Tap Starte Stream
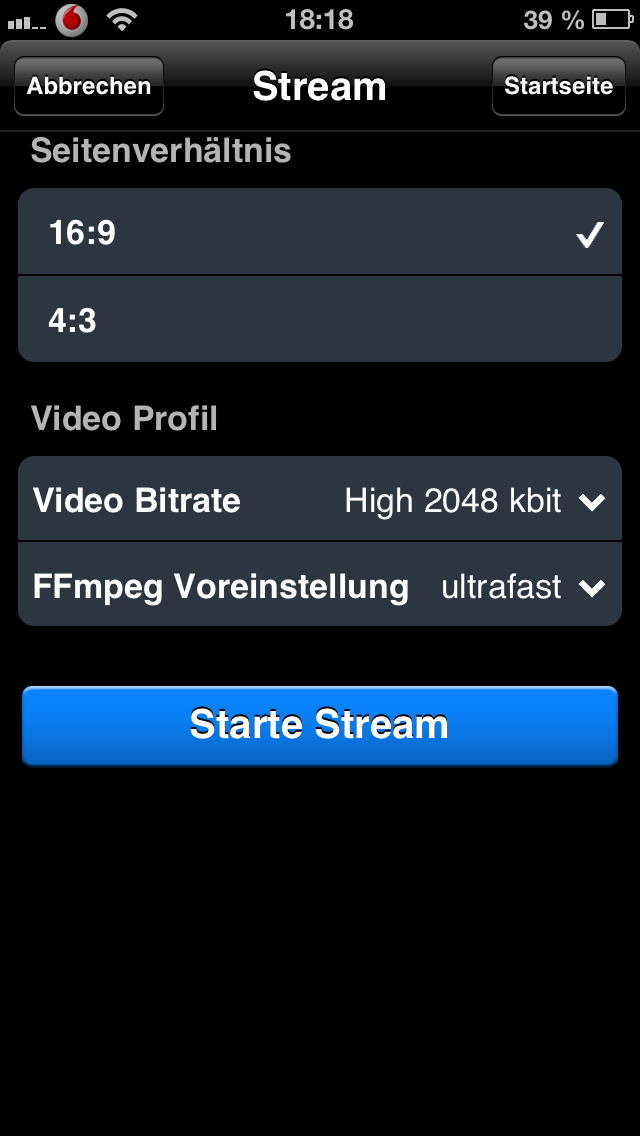 [x=320, y=725]
